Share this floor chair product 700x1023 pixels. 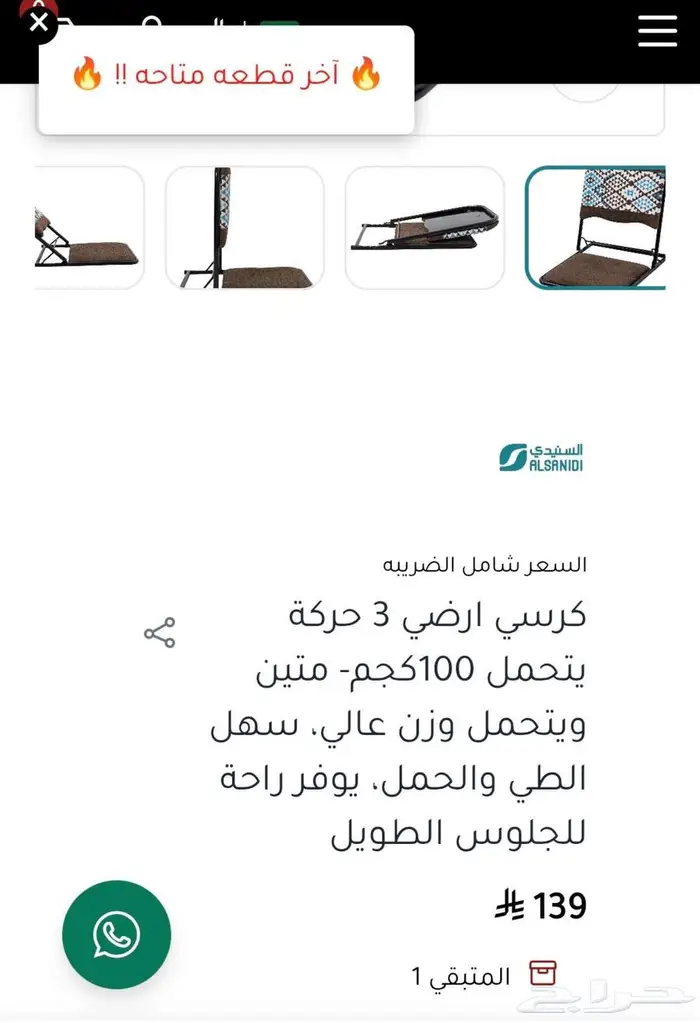[160, 632]
